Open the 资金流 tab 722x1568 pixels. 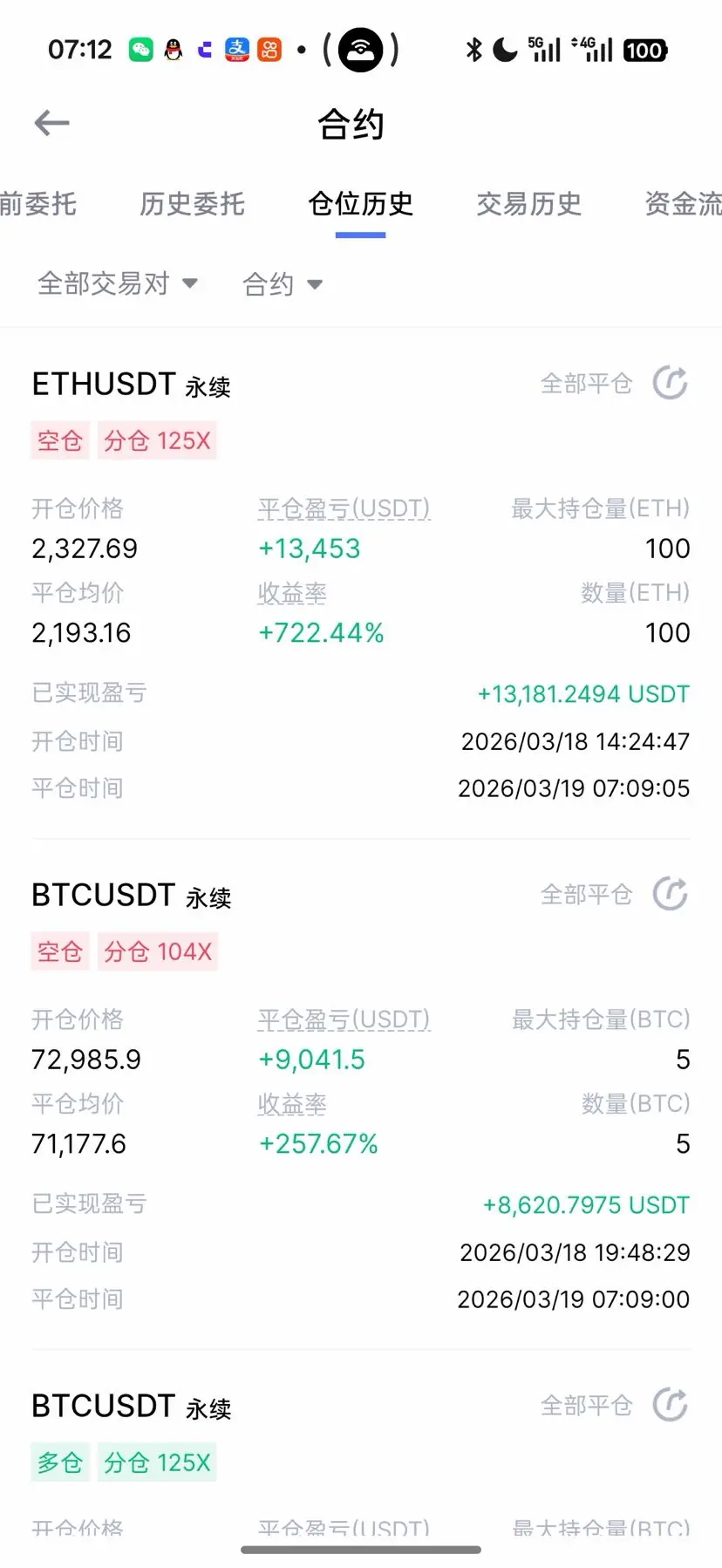683,204
